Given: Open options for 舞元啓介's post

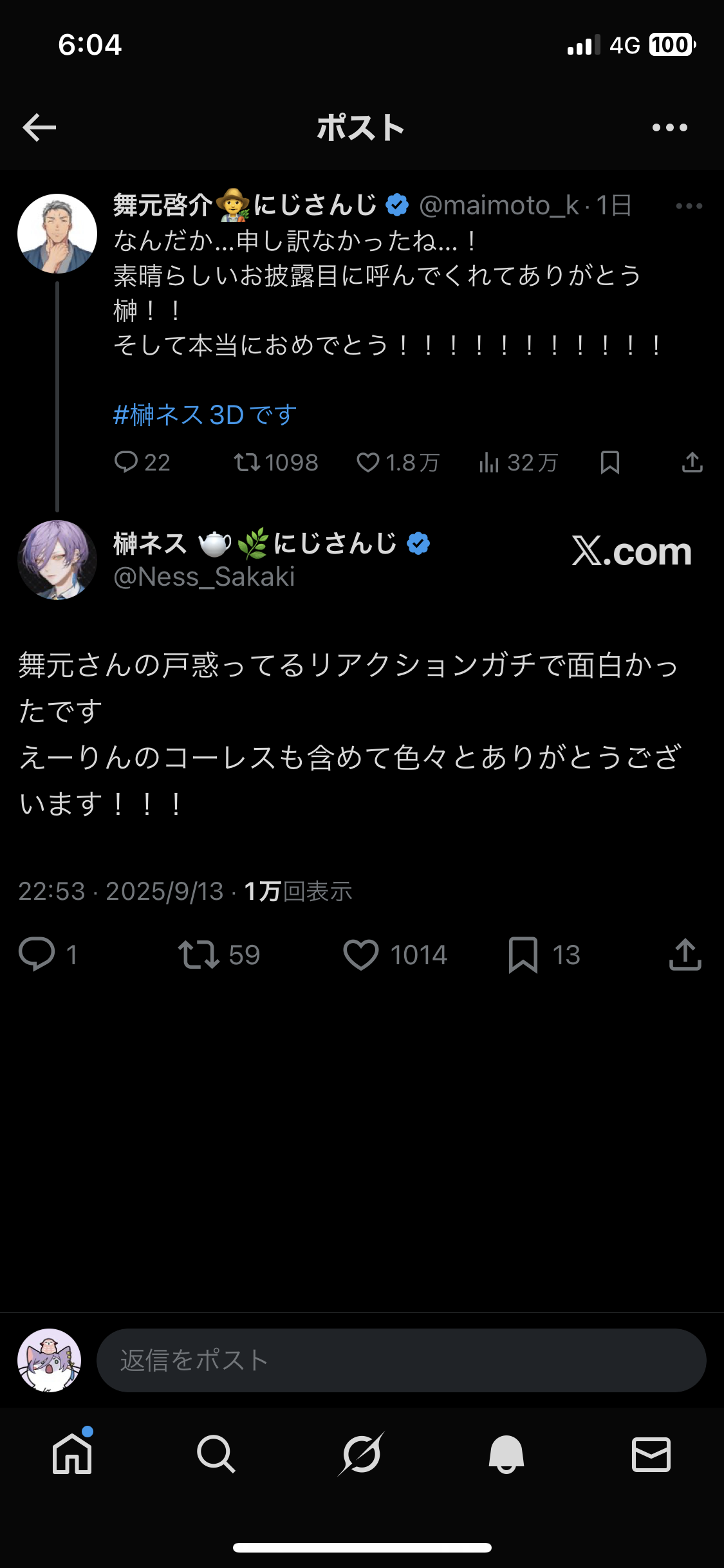Looking at the screenshot, I should pyautogui.click(x=689, y=206).
